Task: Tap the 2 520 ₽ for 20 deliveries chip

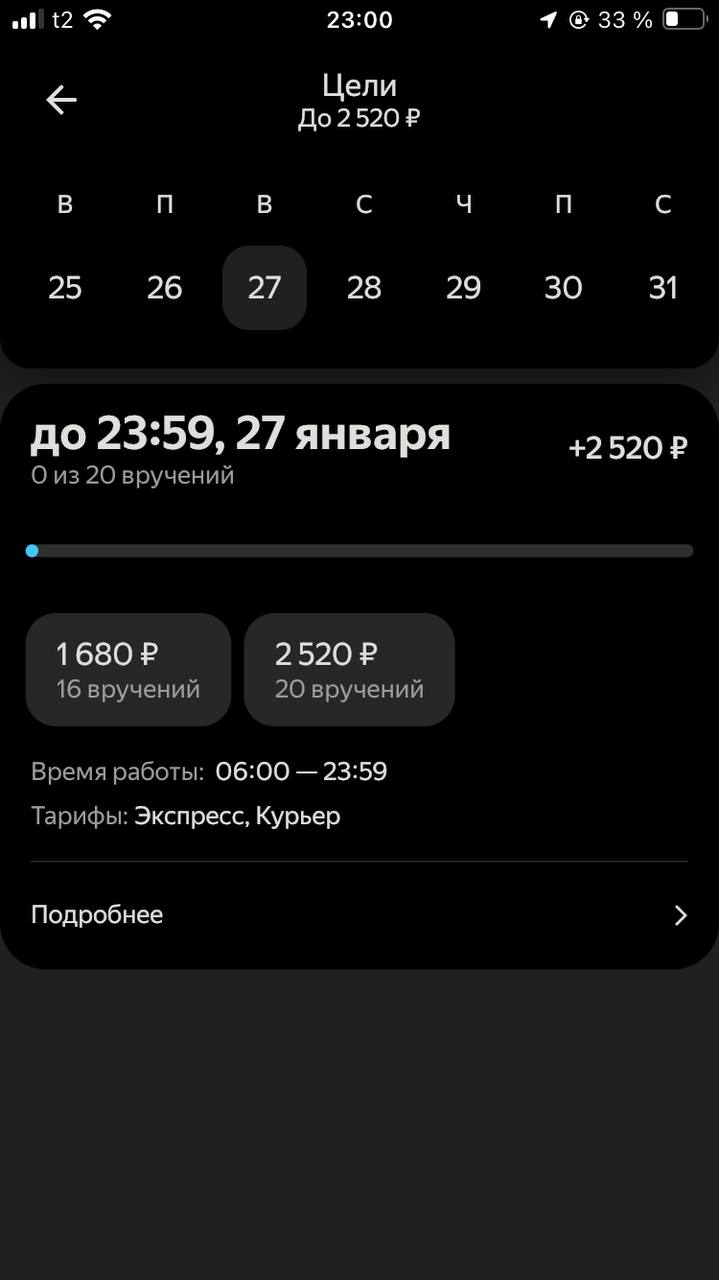Action: 349,669
